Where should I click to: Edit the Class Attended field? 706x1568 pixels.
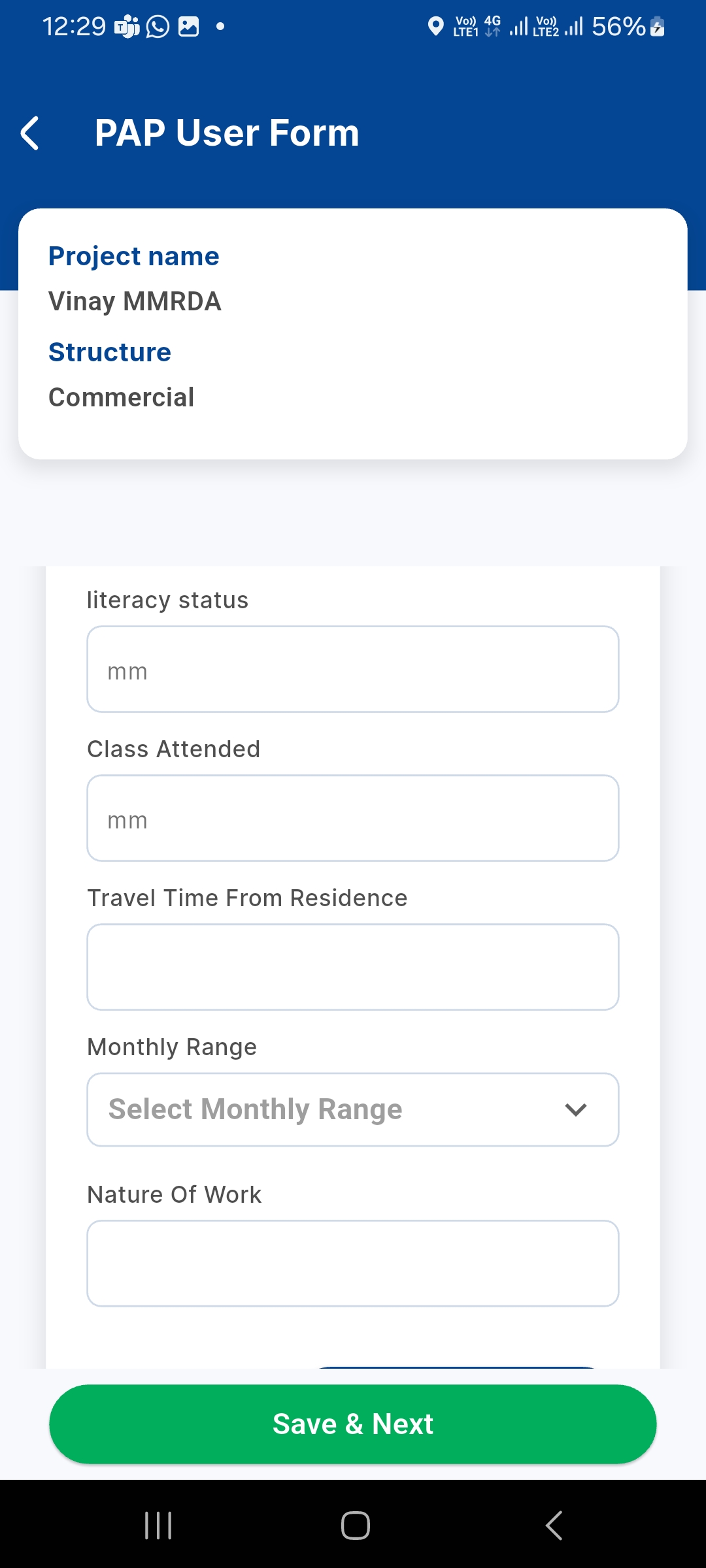[353, 818]
